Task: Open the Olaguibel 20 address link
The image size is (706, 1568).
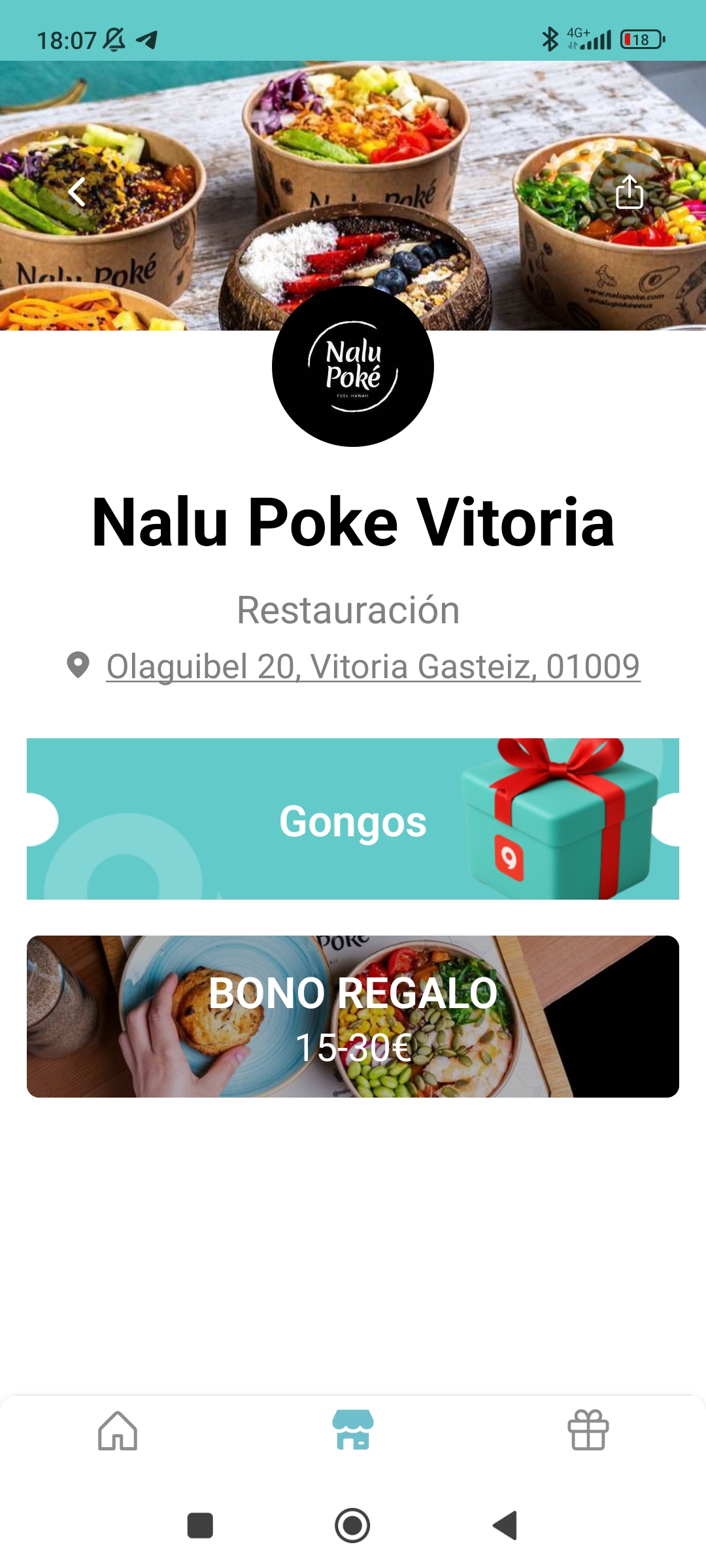Action: (373, 666)
